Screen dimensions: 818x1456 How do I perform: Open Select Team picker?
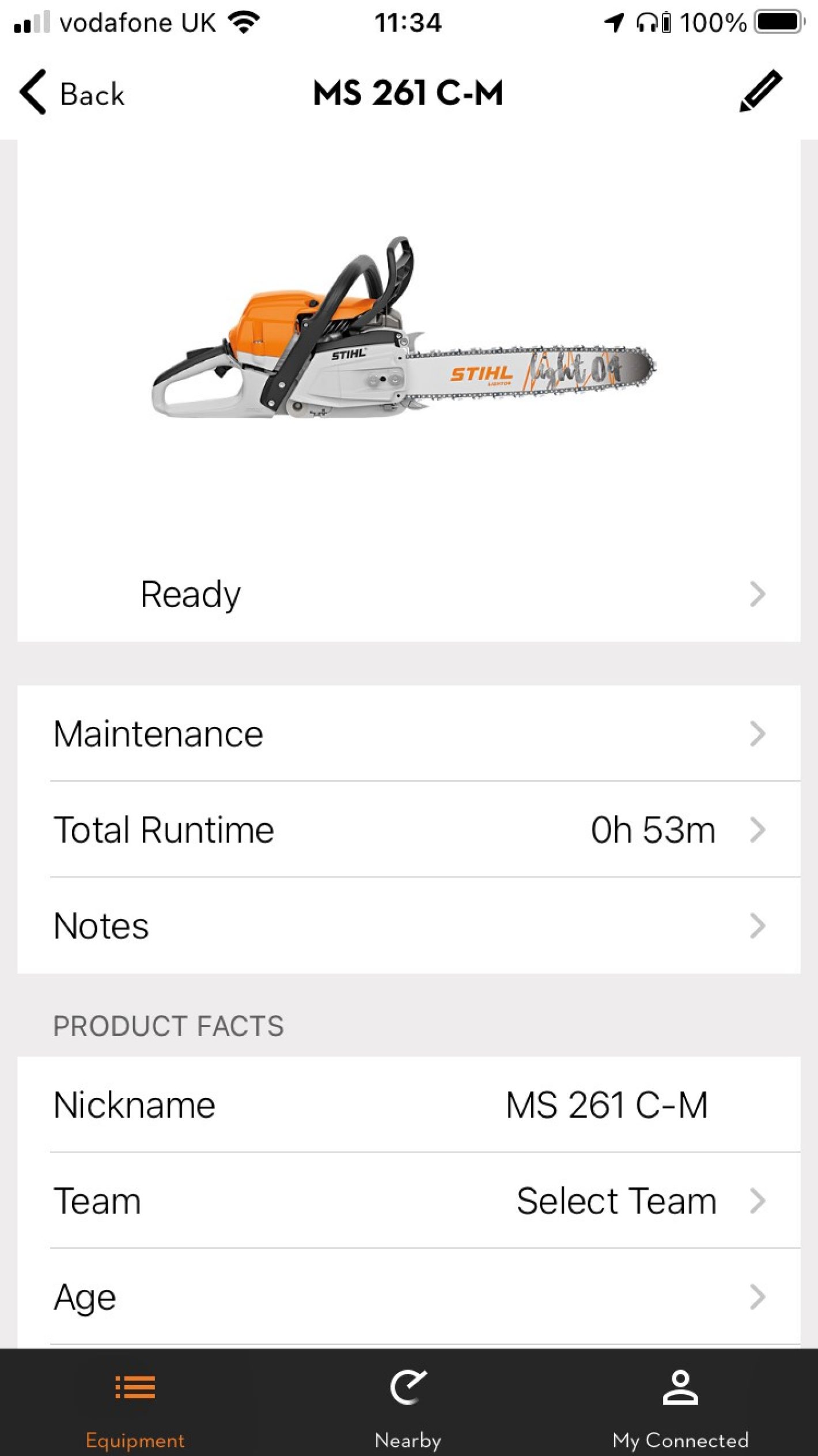click(615, 1200)
